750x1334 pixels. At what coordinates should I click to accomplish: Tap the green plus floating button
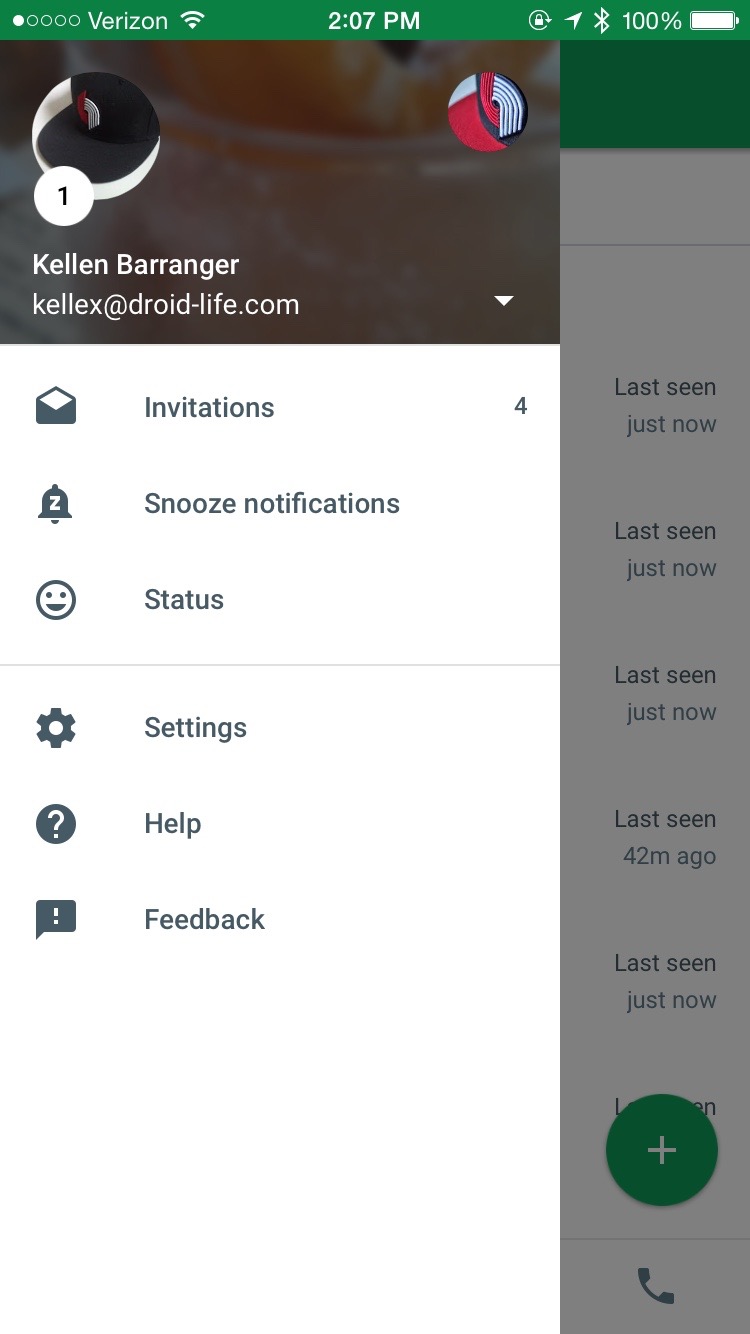[661, 1150]
